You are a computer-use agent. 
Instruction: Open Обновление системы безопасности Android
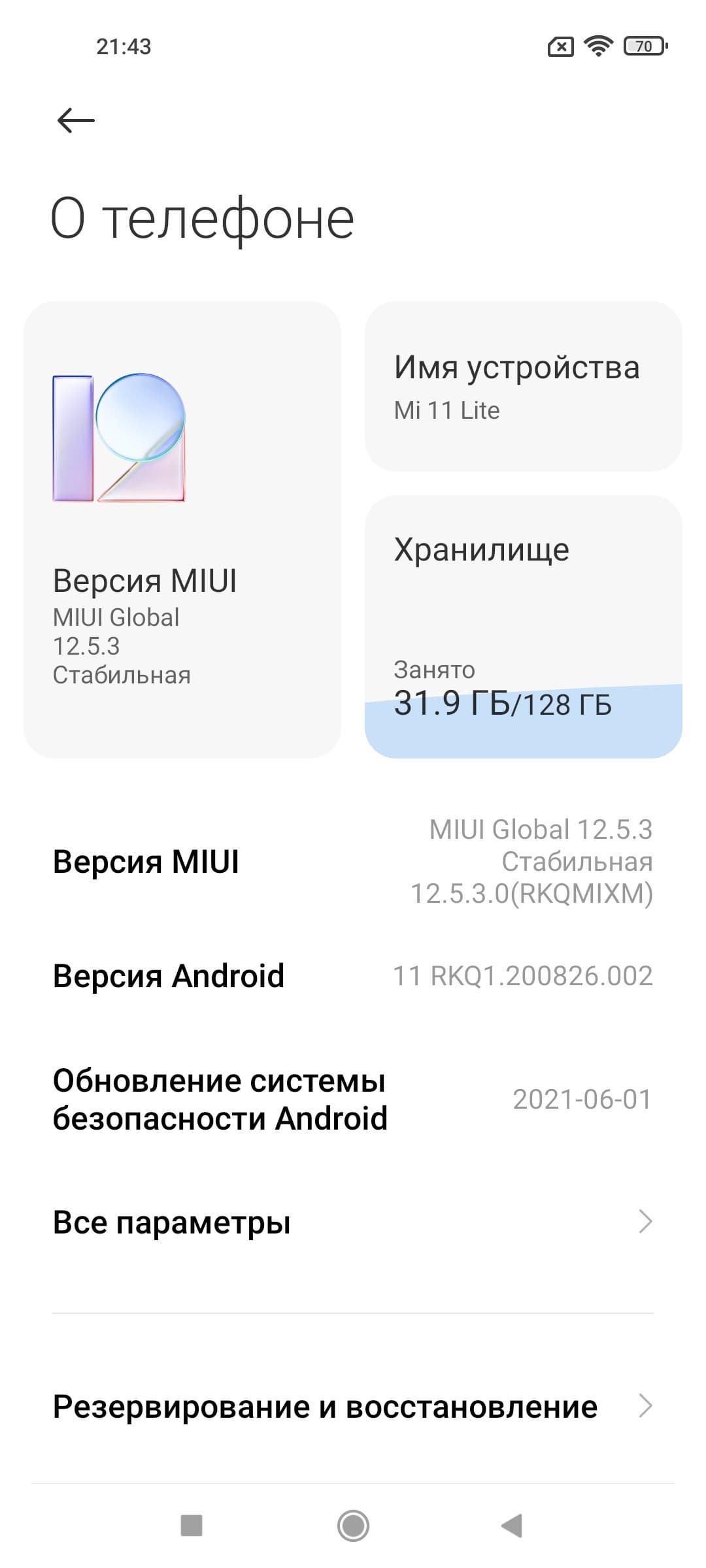pos(353,1100)
